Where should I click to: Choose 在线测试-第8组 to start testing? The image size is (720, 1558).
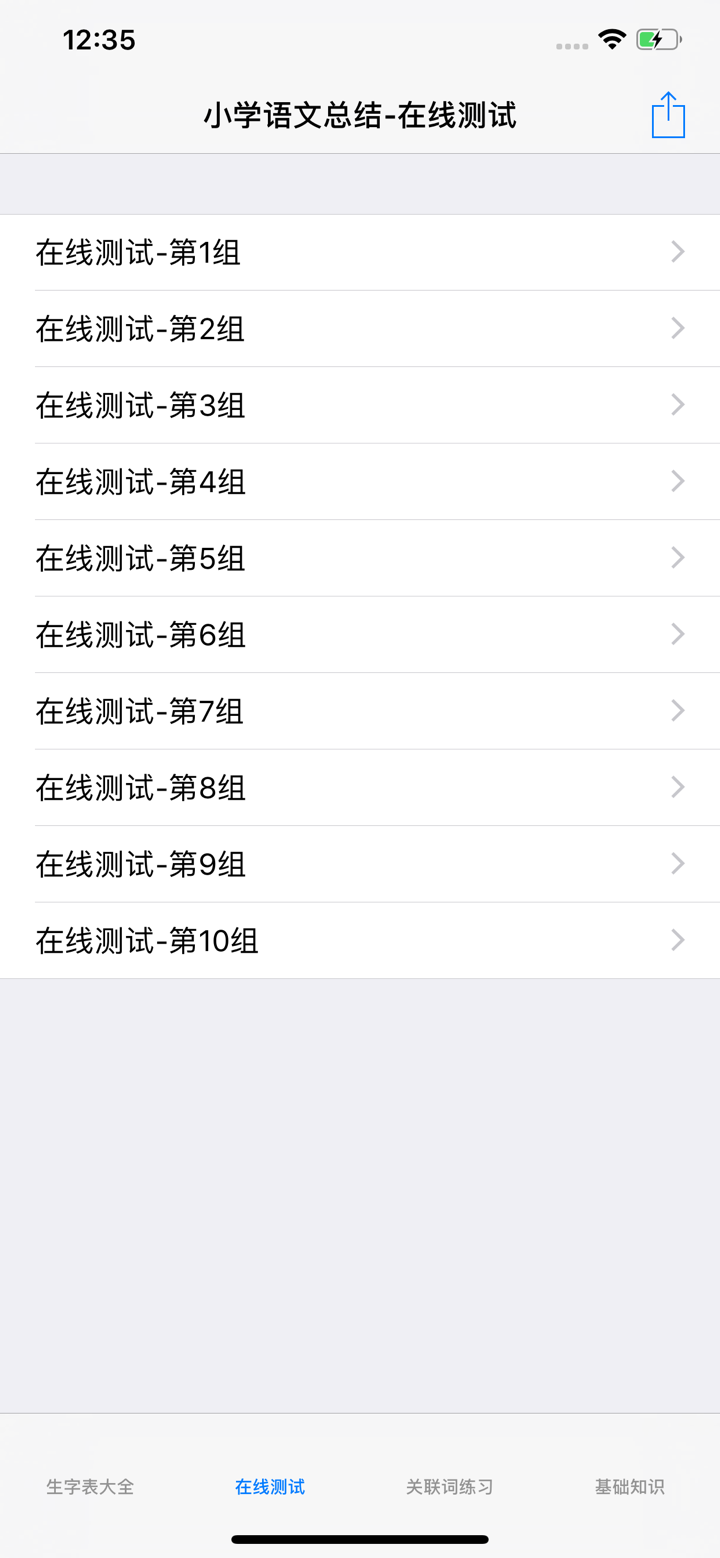[143, 787]
